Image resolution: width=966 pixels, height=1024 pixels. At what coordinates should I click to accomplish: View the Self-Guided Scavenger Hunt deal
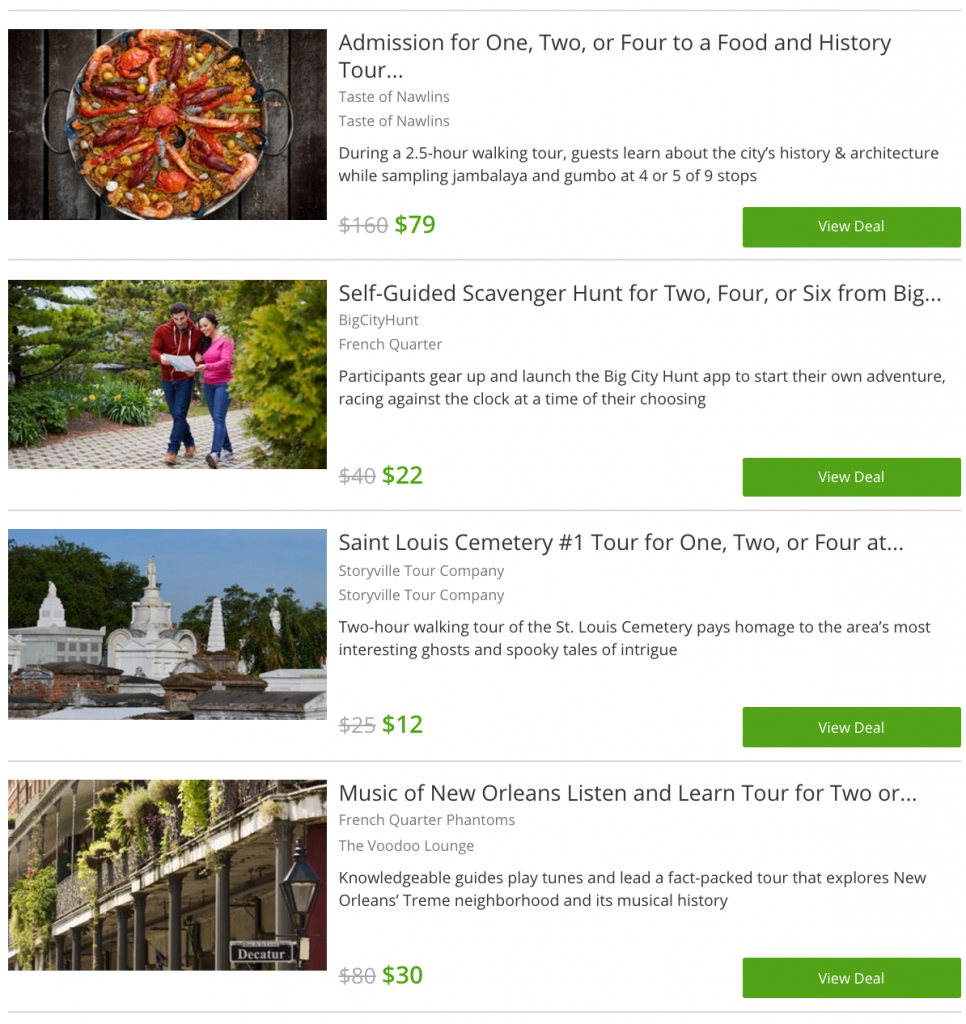851,477
